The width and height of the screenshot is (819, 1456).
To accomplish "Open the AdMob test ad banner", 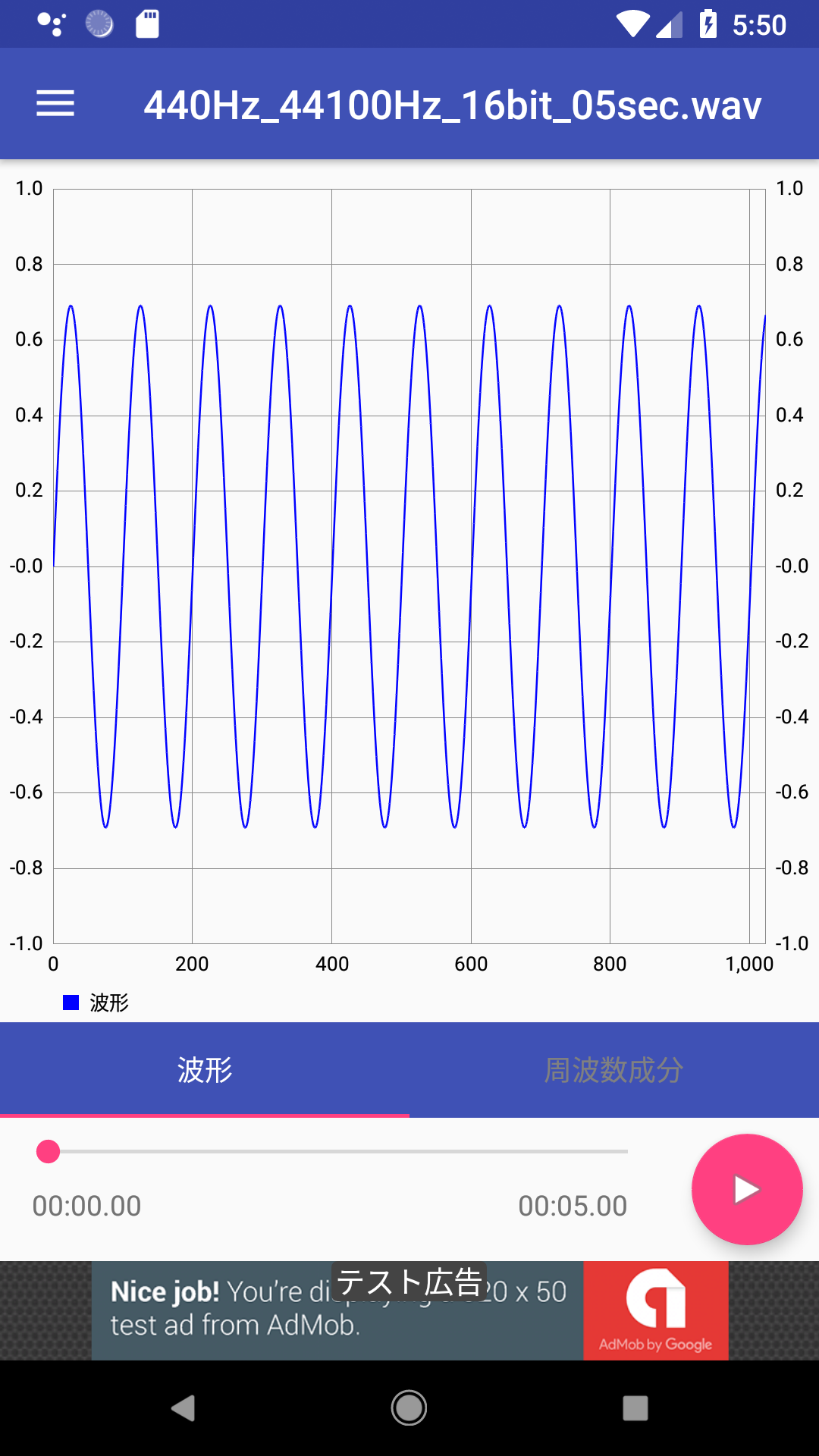I will [409, 1310].
